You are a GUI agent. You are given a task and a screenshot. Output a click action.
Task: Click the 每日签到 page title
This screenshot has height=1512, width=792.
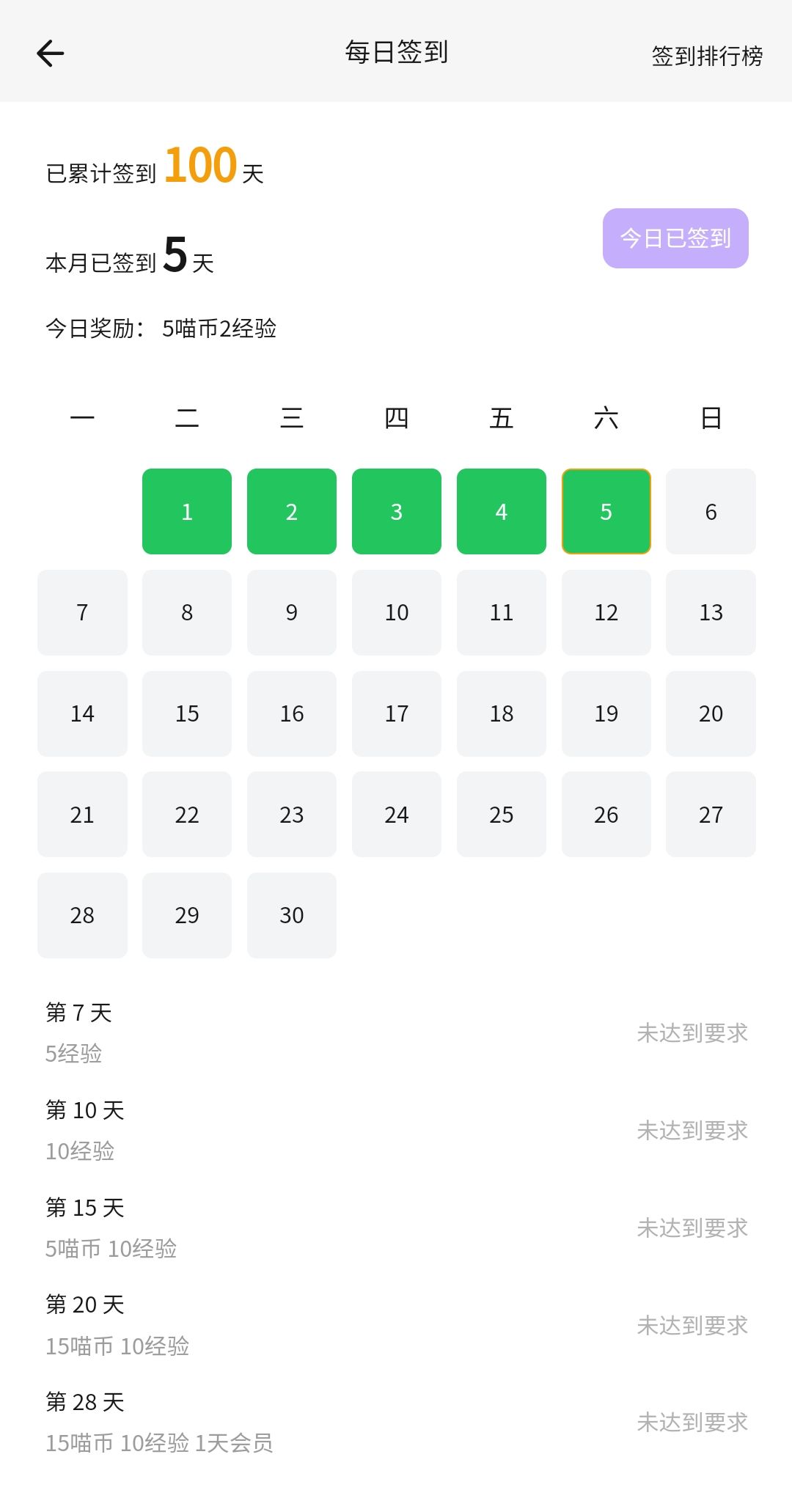396,53
